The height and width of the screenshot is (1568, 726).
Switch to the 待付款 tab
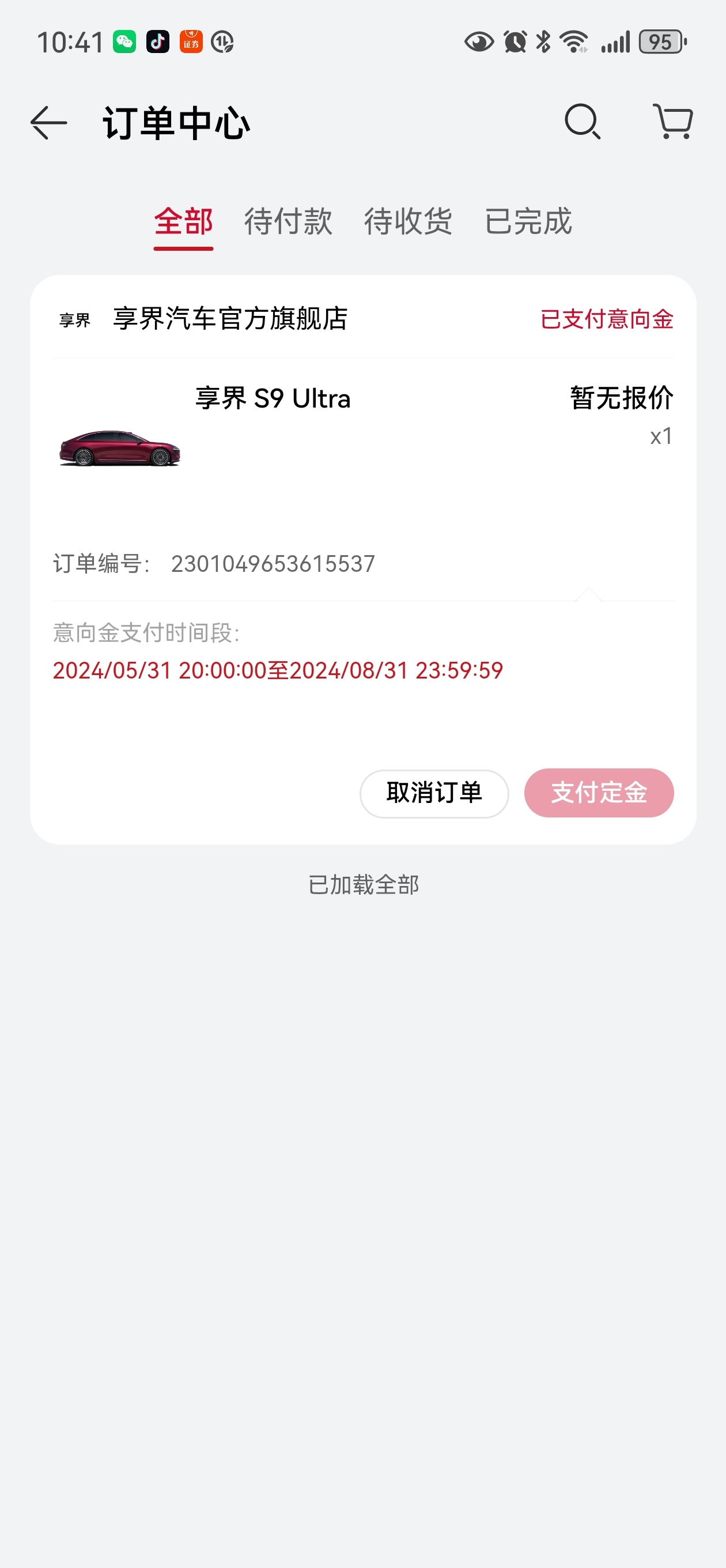click(288, 223)
